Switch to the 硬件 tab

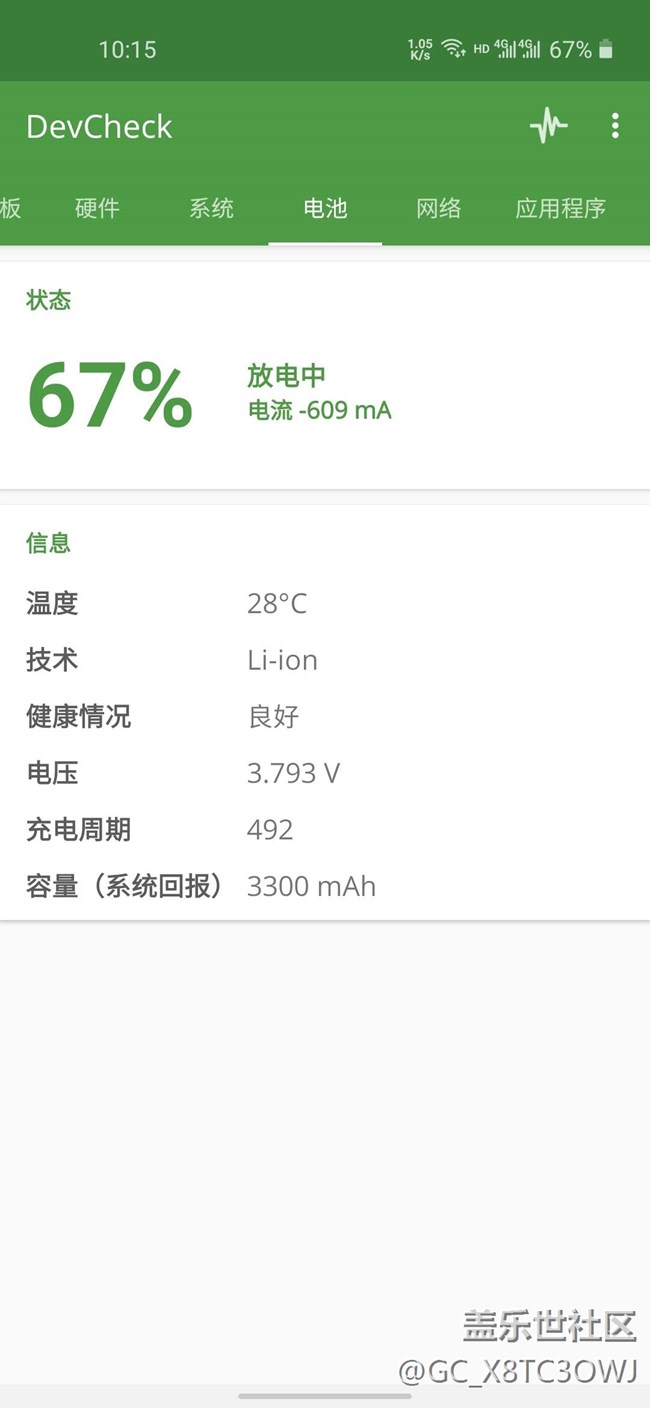click(x=97, y=208)
